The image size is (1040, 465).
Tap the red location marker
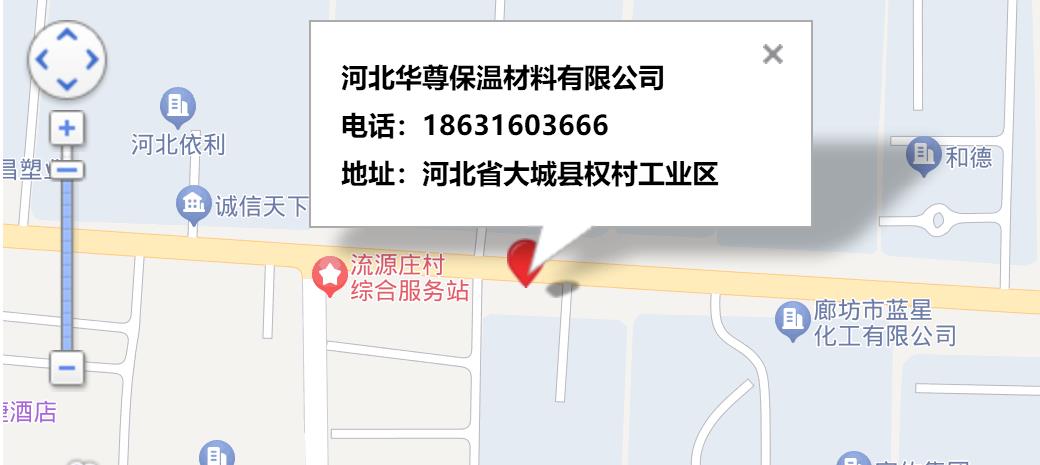click(522, 261)
